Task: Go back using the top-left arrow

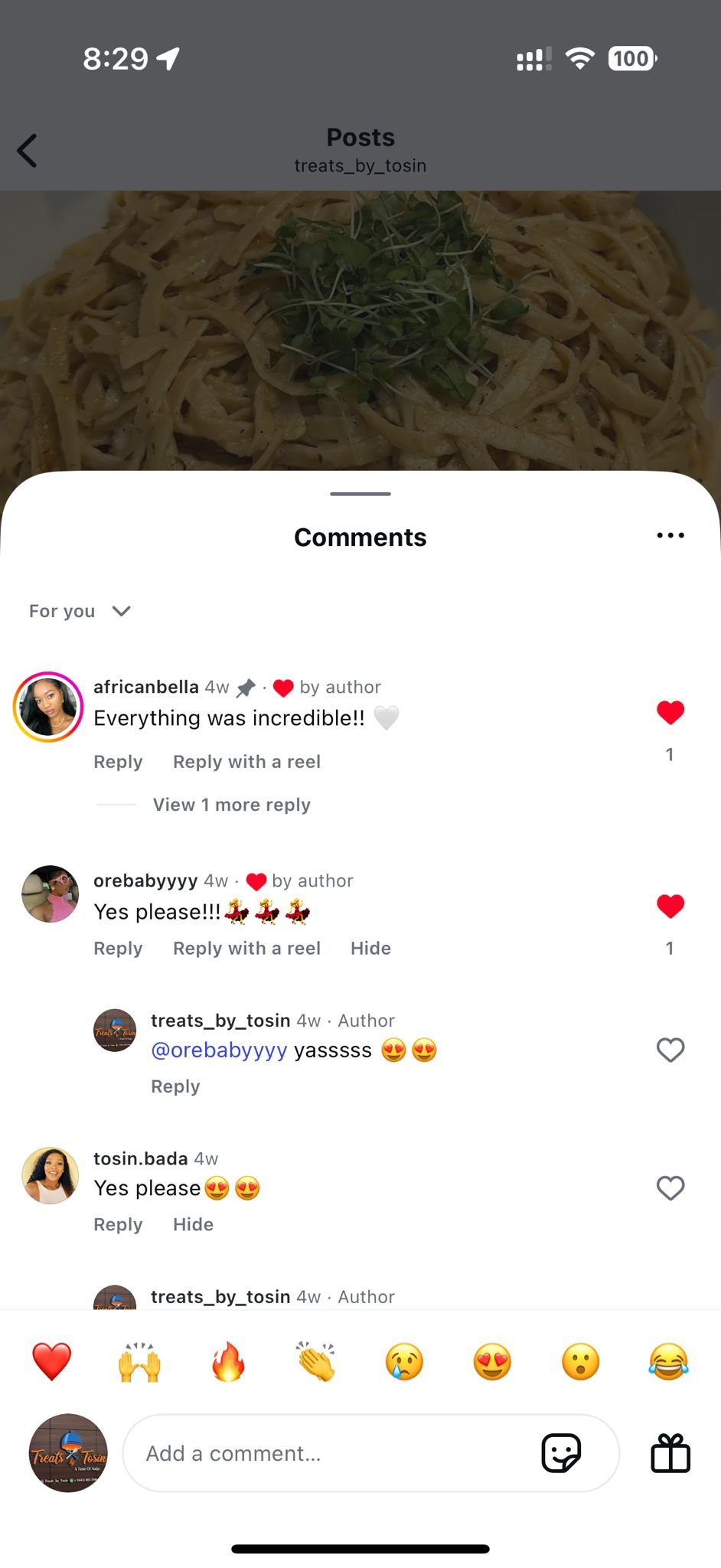Action: pos(28,150)
